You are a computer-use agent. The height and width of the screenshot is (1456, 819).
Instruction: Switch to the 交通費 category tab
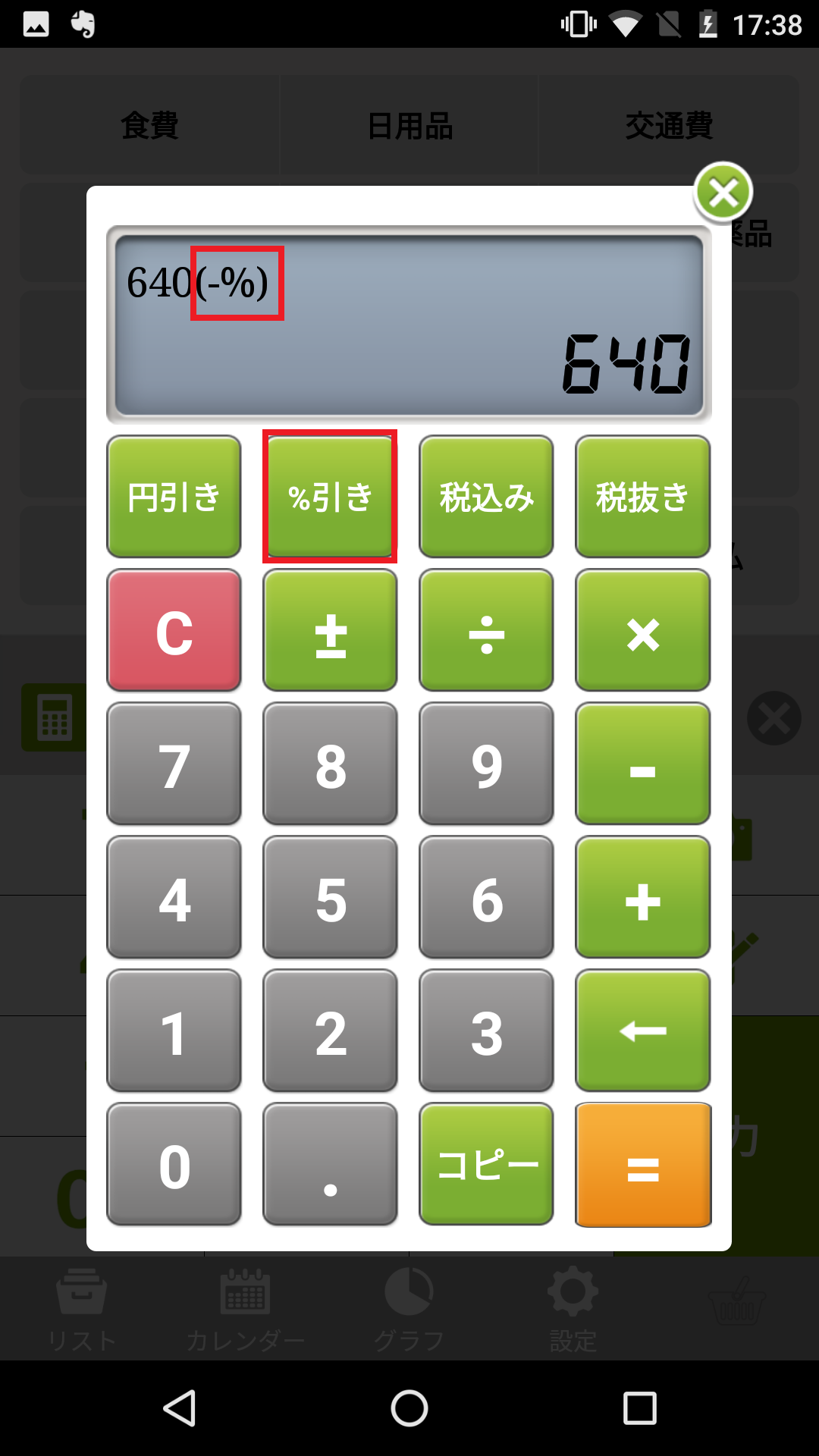pos(668,126)
